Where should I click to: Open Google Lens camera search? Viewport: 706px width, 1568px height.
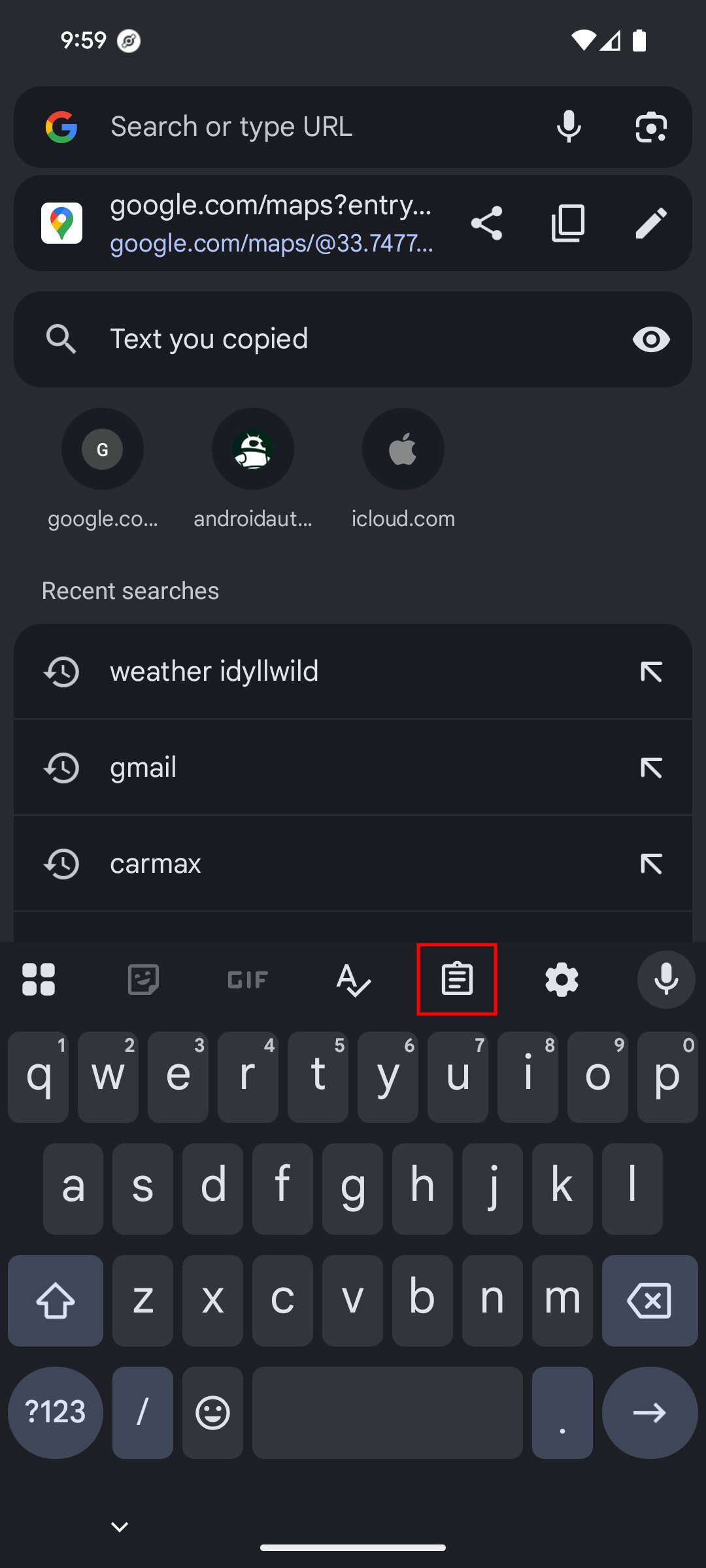[x=651, y=127]
